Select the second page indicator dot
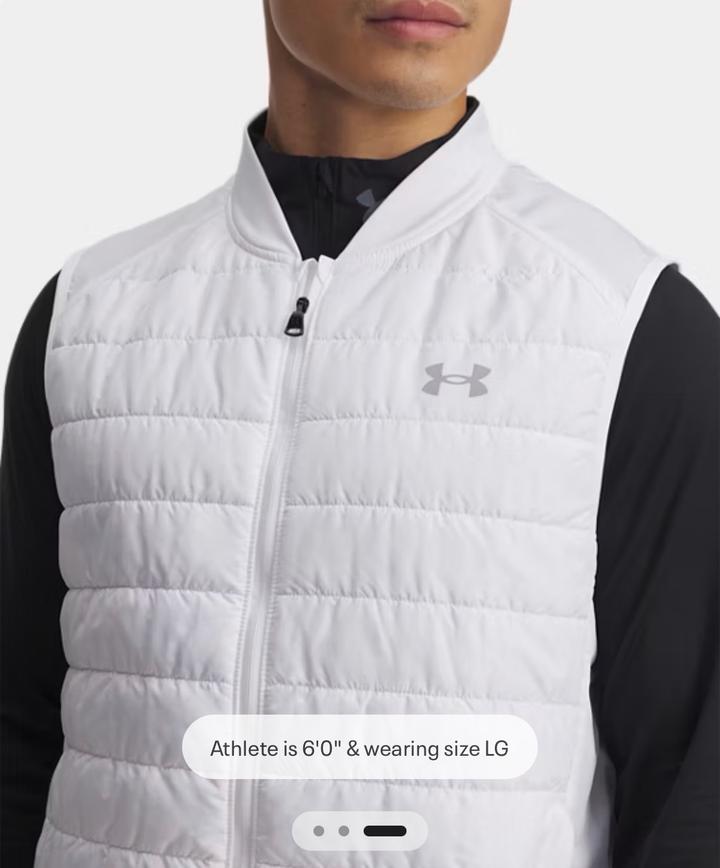 point(344,831)
